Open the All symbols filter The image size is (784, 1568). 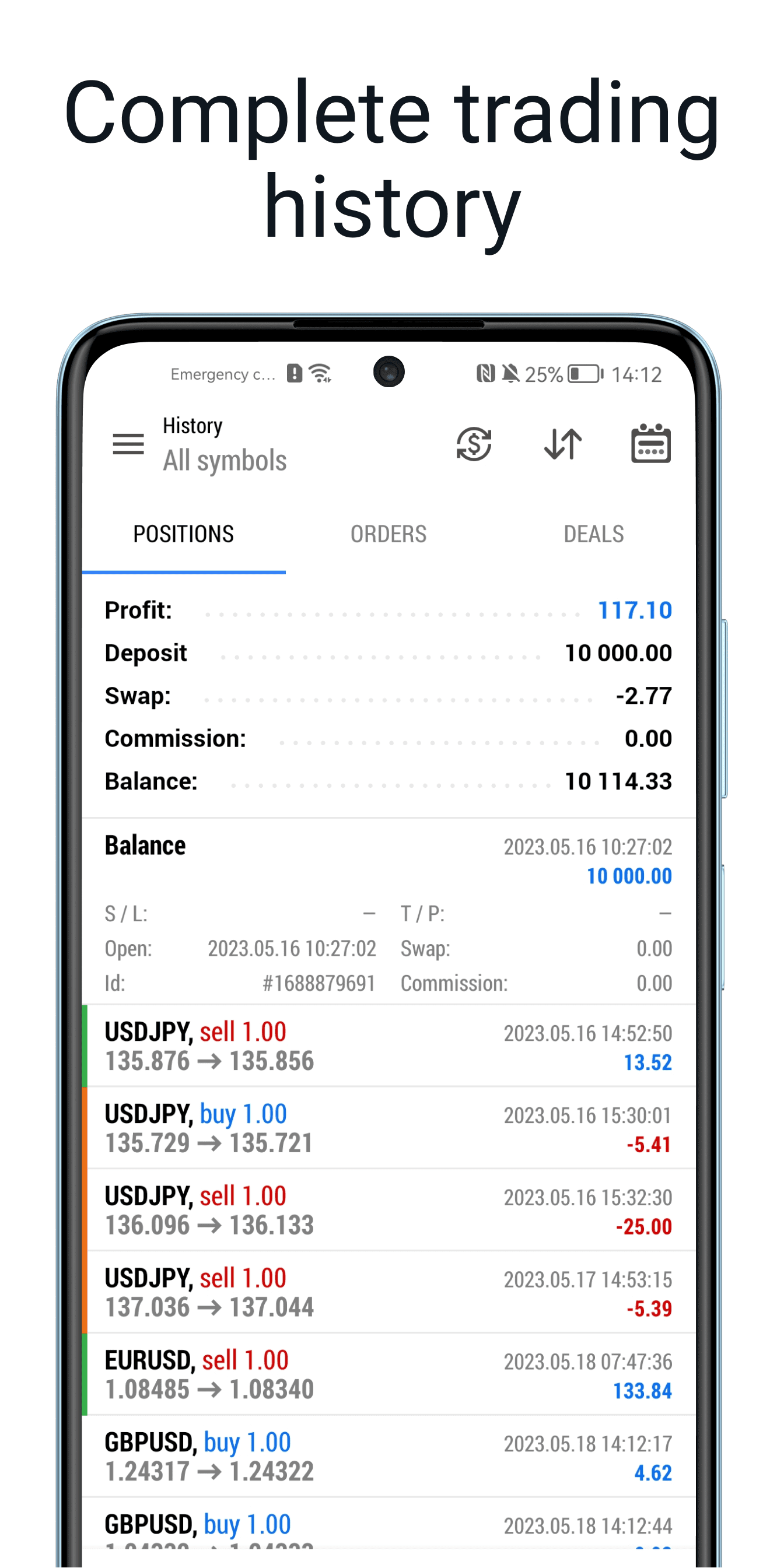pos(225,460)
